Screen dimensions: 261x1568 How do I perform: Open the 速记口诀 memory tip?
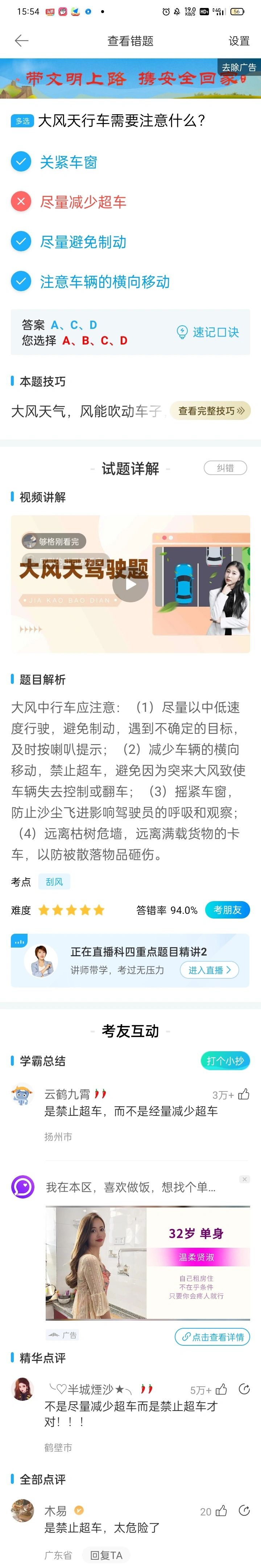pyautogui.click(x=207, y=332)
